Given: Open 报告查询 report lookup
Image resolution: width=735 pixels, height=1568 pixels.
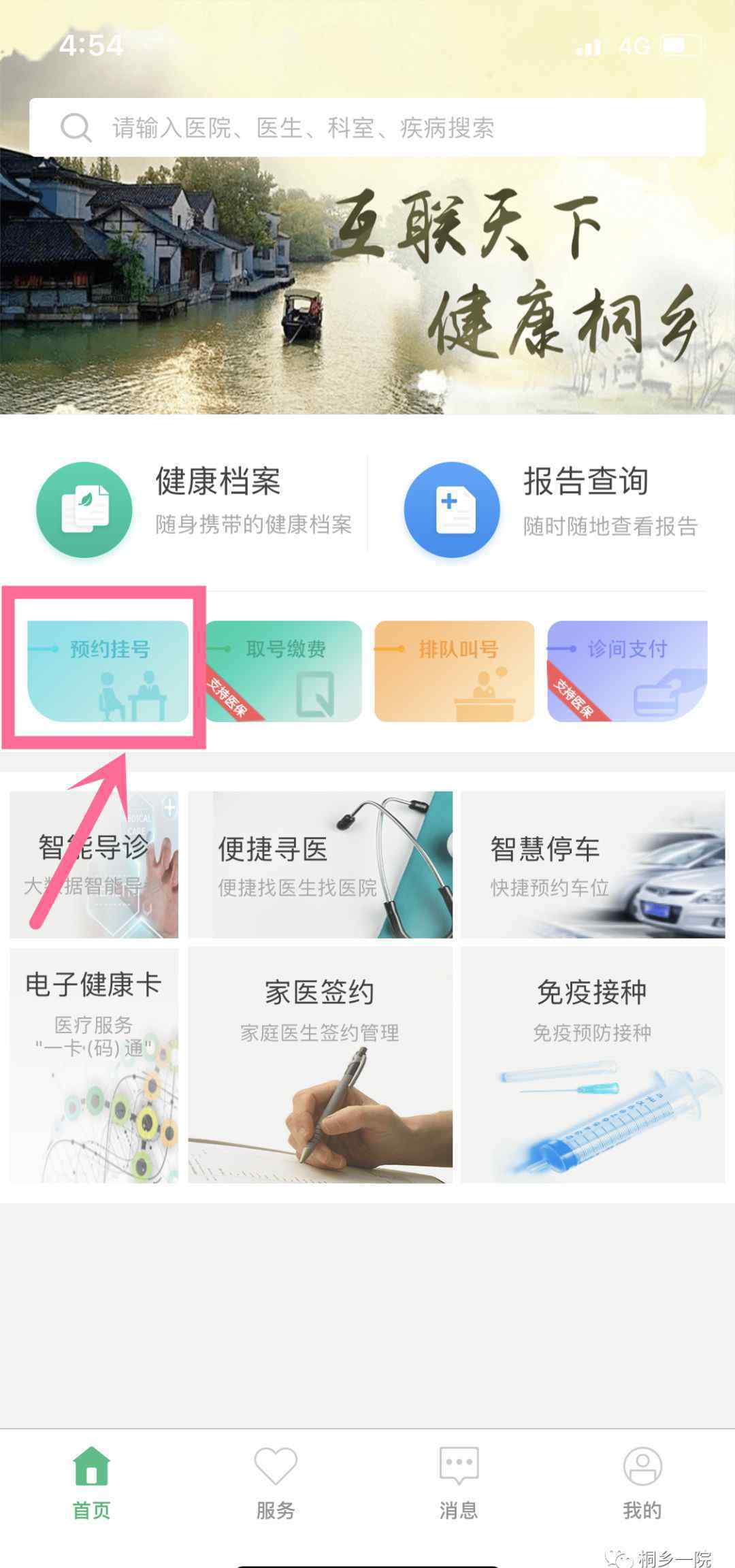Looking at the screenshot, I should point(551,508).
